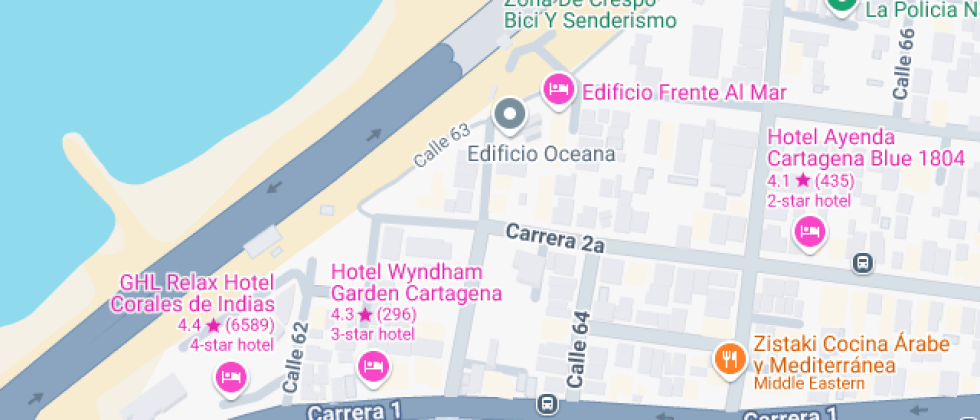
Task: Open GHL Relax Hotel Corales de Indias
Action: click(x=231, y=378)
